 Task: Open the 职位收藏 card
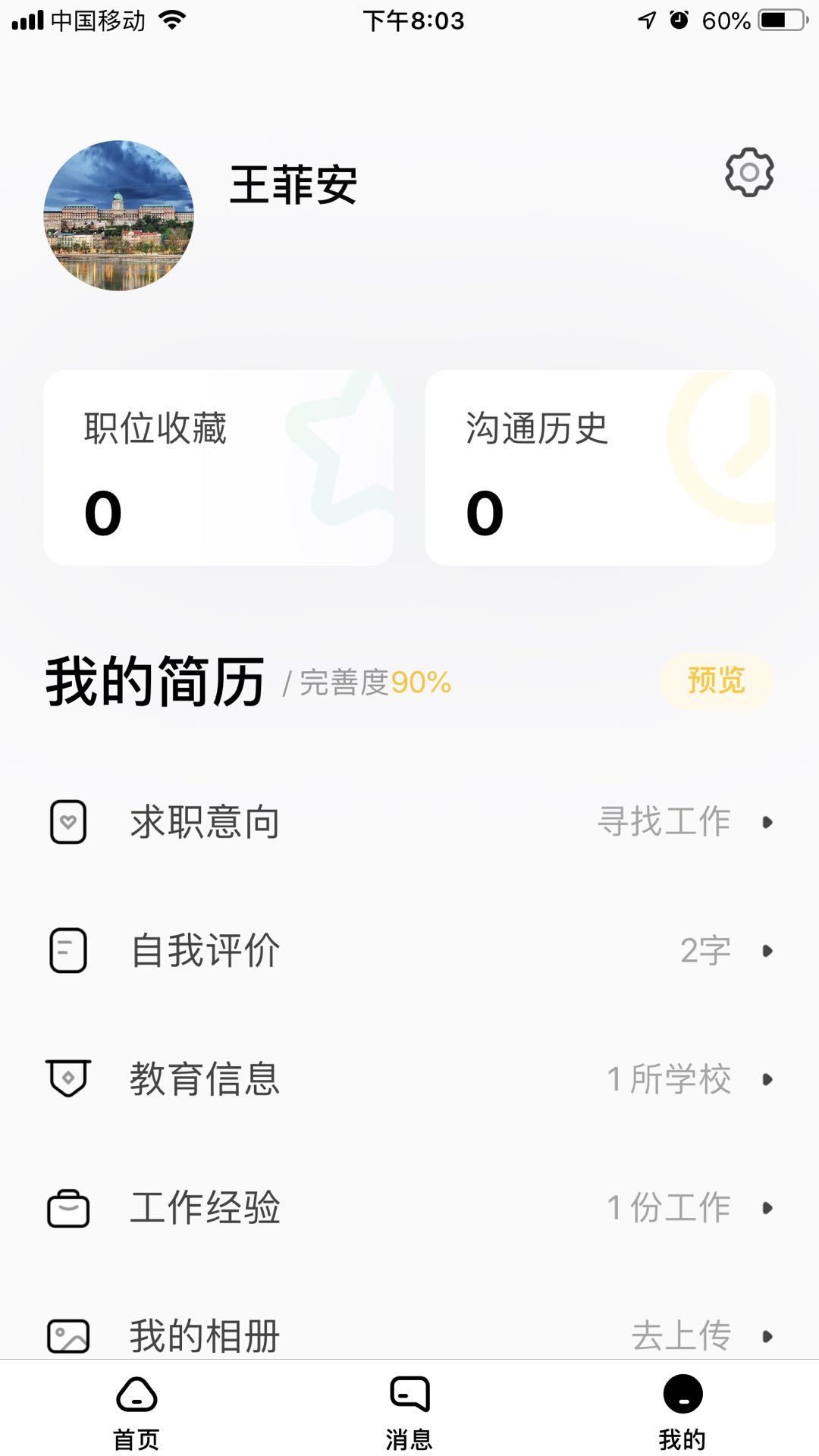218,468
